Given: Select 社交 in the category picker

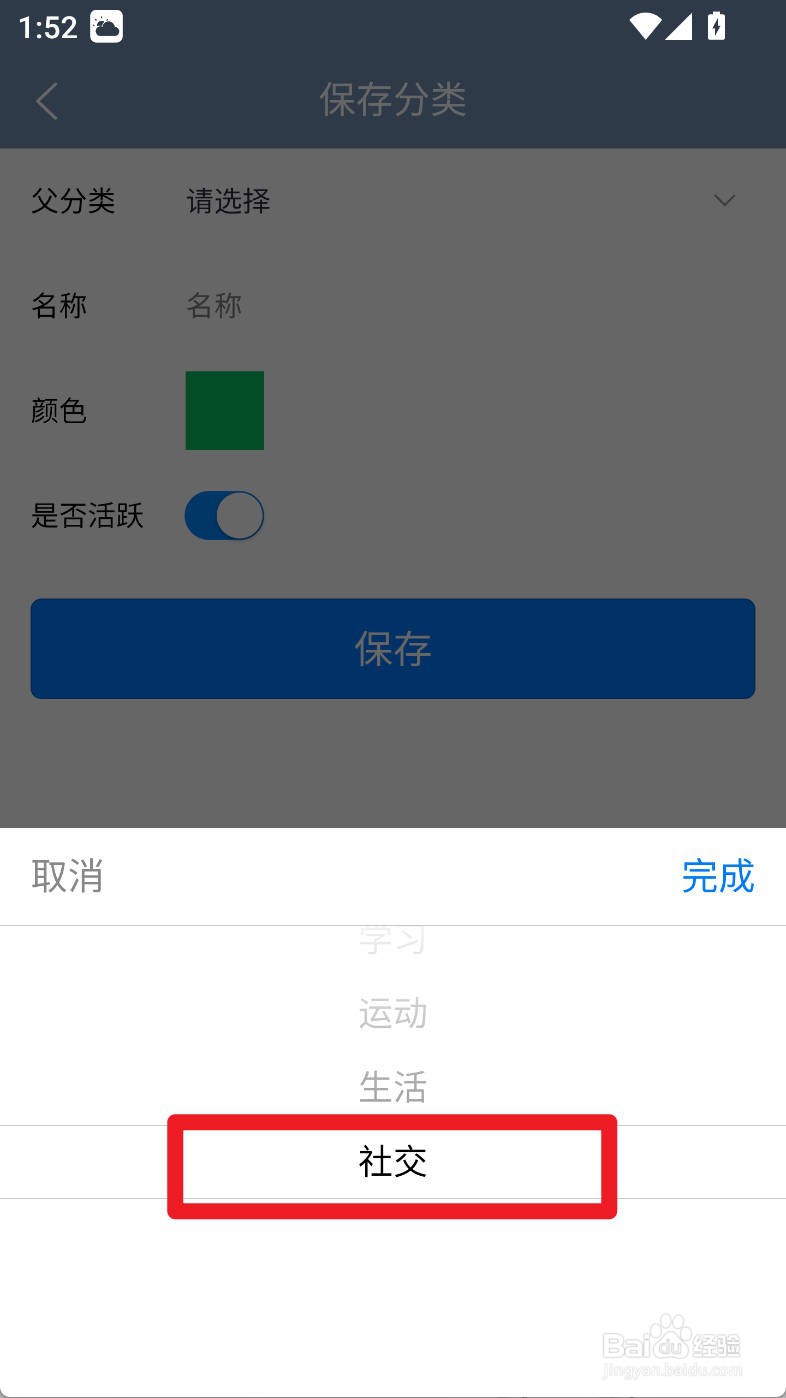Looking at the screenshot, I should coord(392,1163).
